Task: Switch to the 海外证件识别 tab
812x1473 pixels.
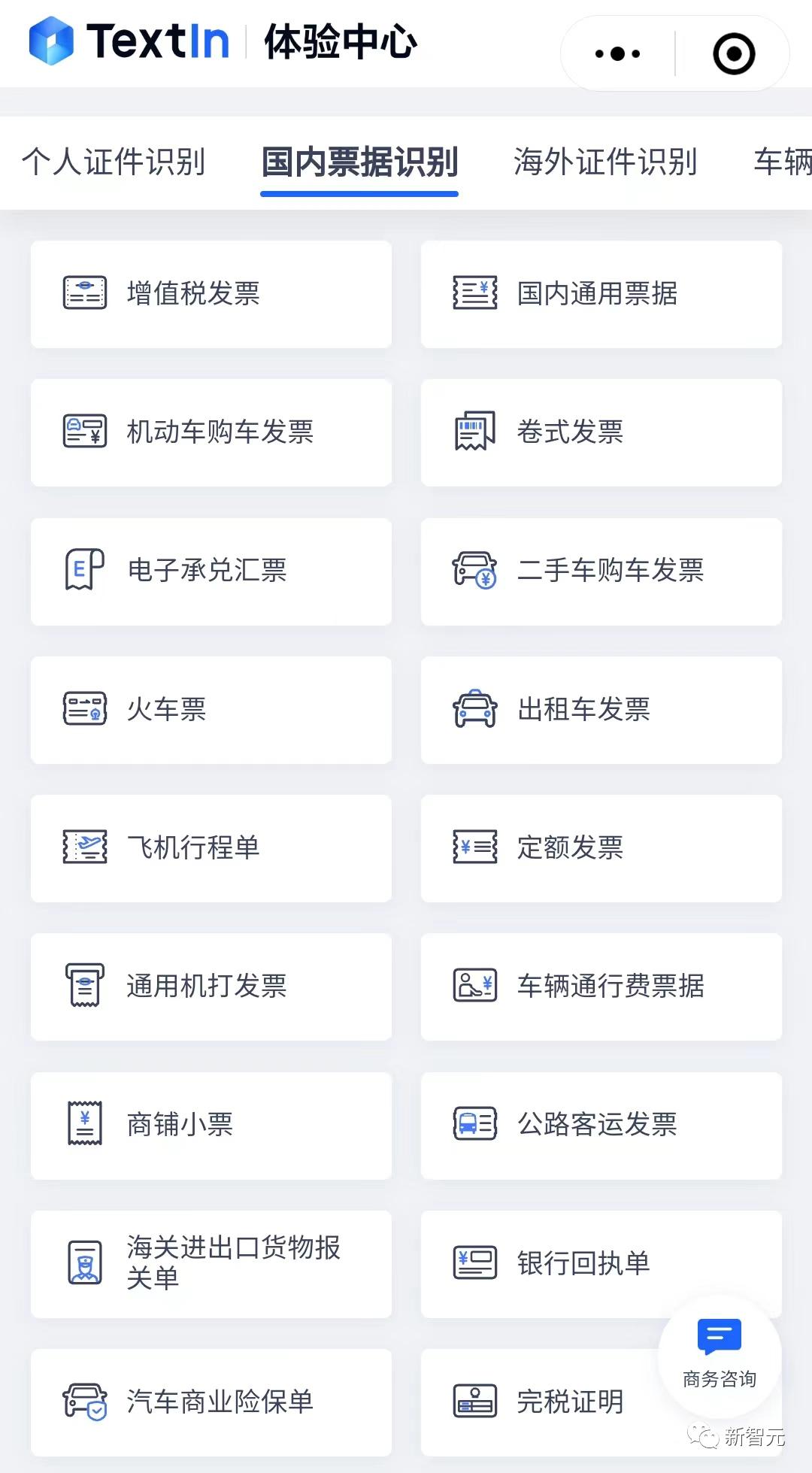Action: (606, 162)
